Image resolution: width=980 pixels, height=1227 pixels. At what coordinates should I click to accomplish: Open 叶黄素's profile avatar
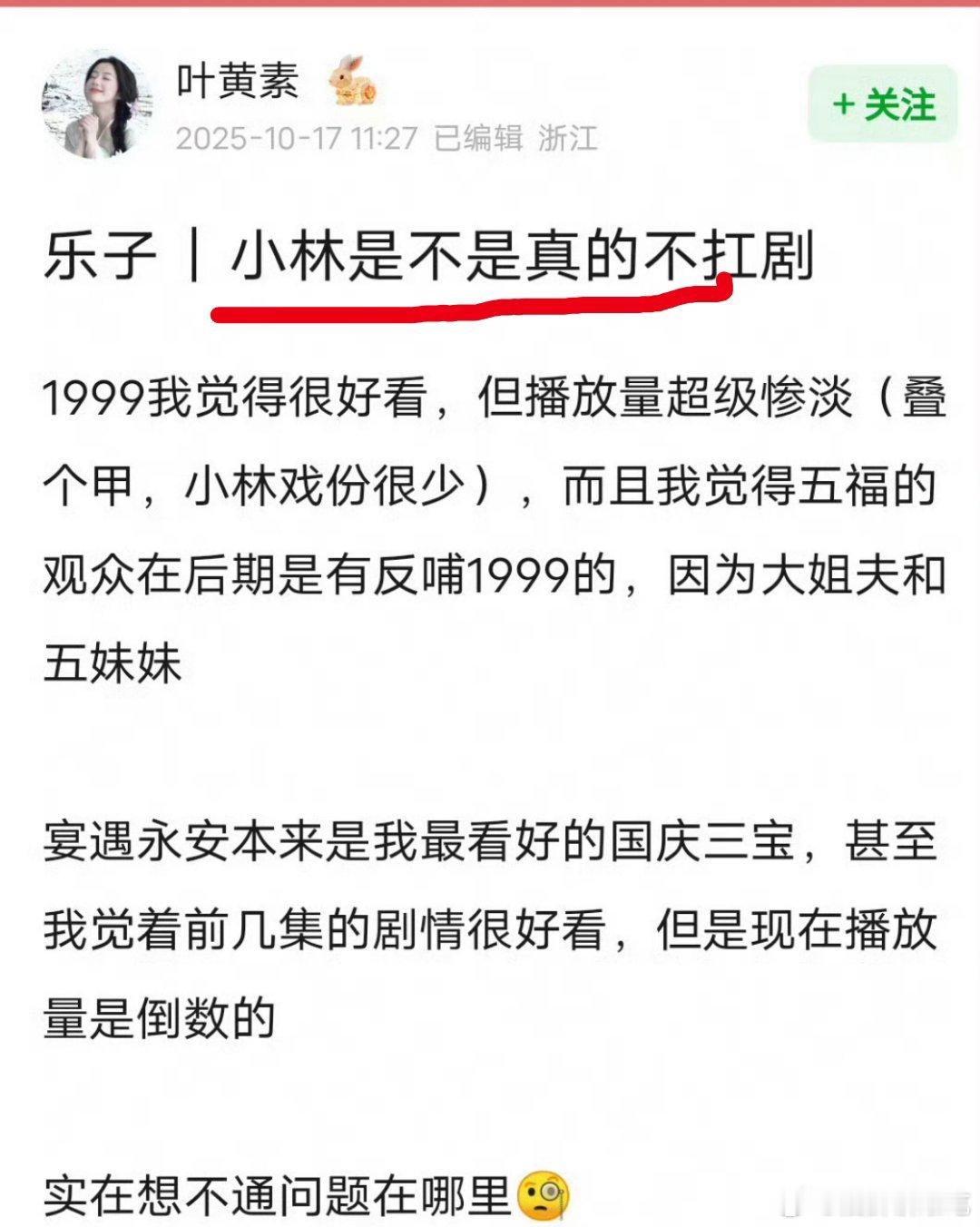(97, 105)
